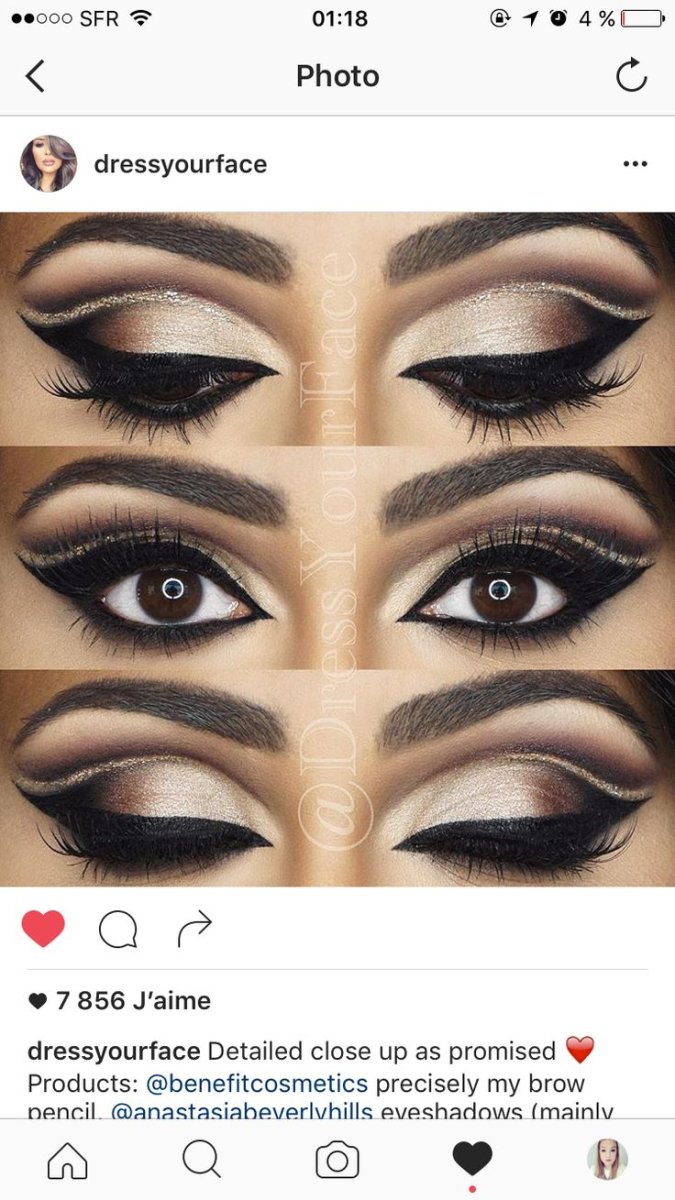Screen dimensions: 675x1200
Task: Open dressyourface username in the post header
Action: [x=180, y=164]
